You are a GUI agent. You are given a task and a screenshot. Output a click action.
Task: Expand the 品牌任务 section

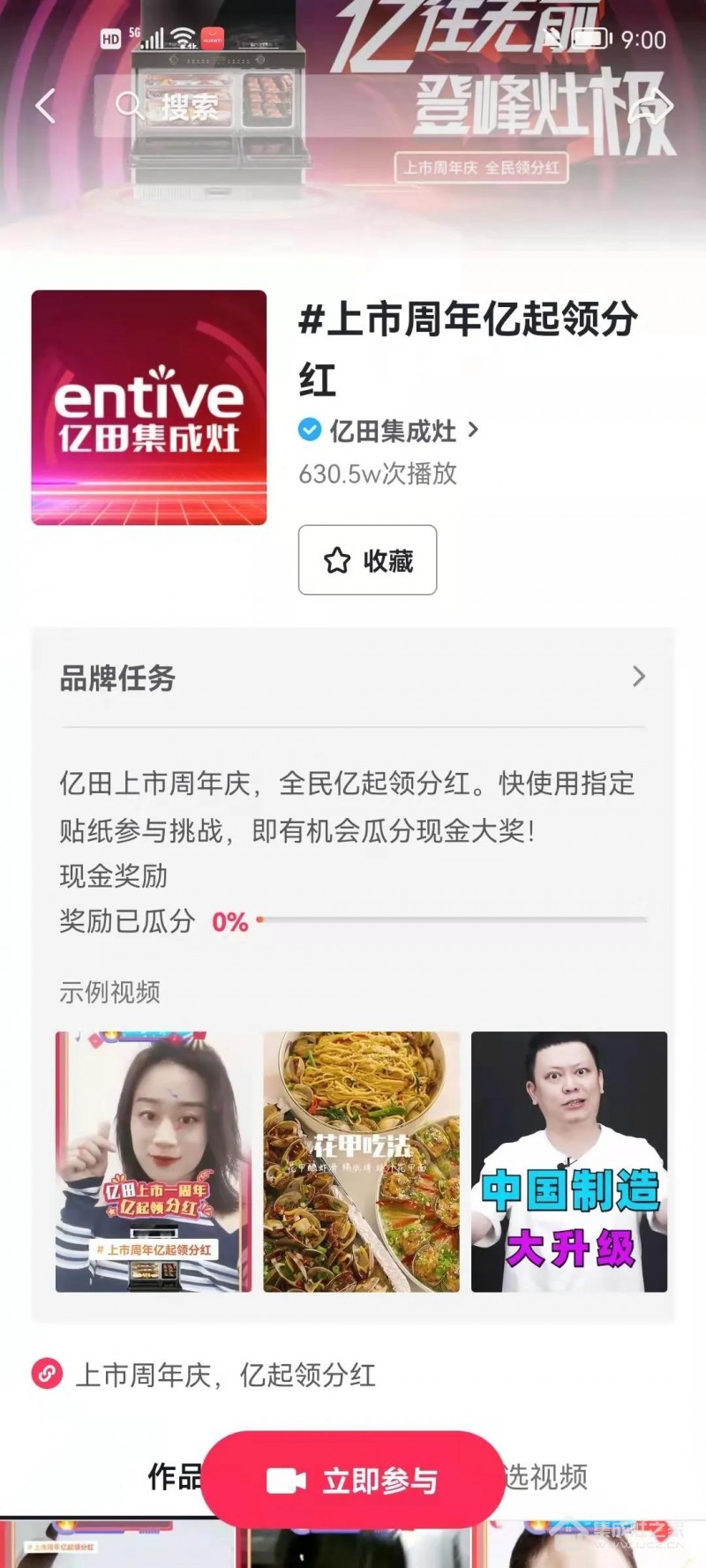coord(639,677)
